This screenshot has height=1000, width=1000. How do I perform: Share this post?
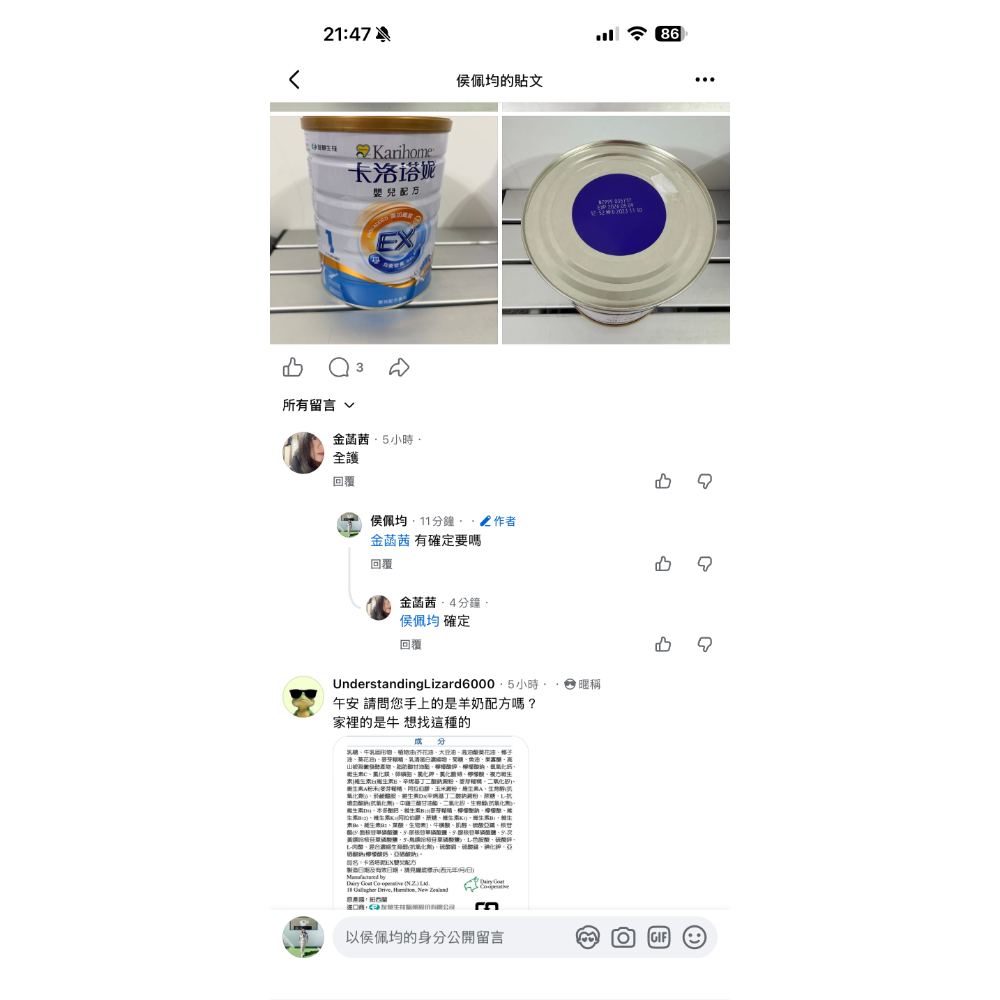[399, 368]
